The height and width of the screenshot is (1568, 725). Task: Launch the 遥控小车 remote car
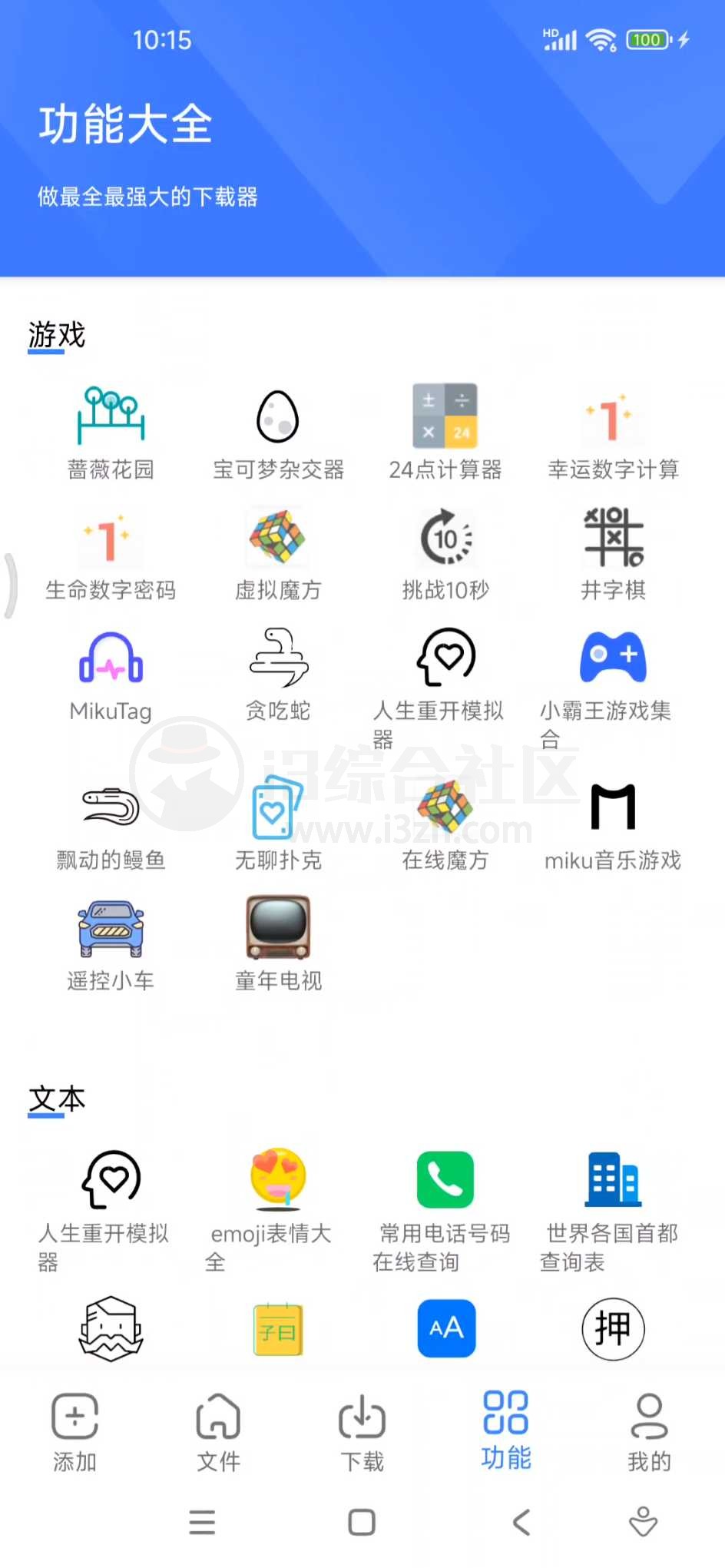click(110, 928)
